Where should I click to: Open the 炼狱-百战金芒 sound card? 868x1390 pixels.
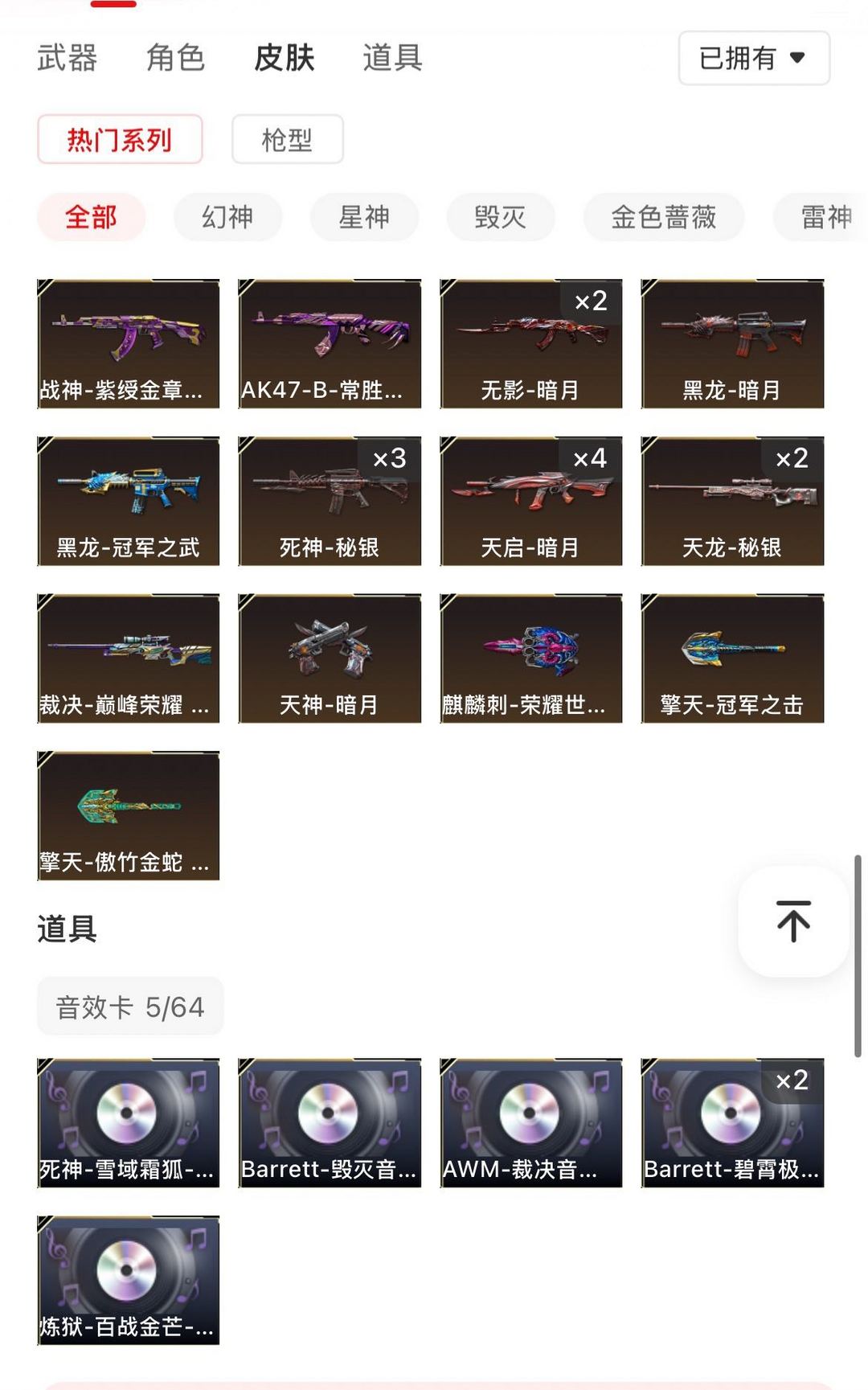click(129, 1281)
